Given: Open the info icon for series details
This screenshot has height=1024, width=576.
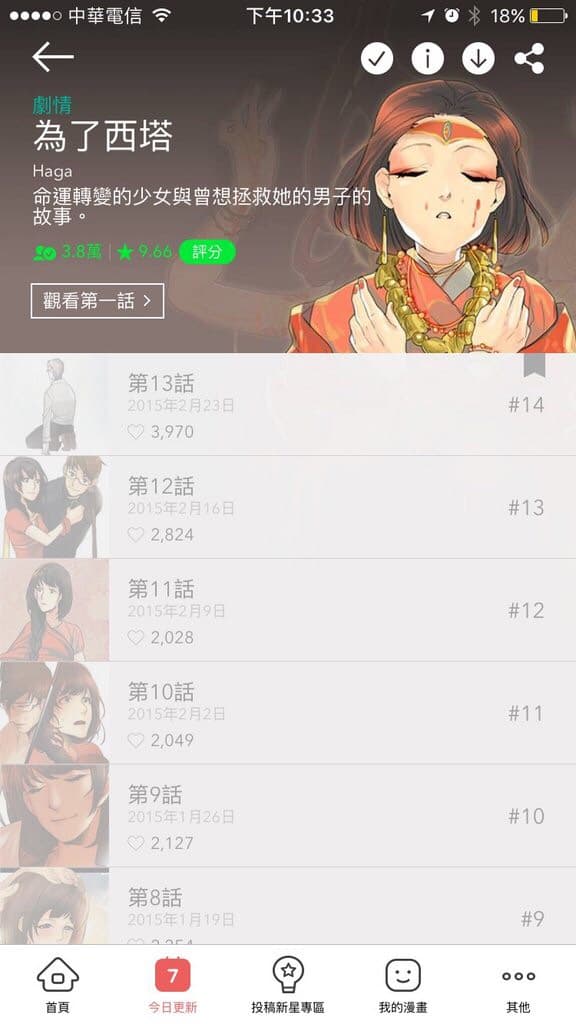Looking at the screenshot, I should [x=428, y=59].
